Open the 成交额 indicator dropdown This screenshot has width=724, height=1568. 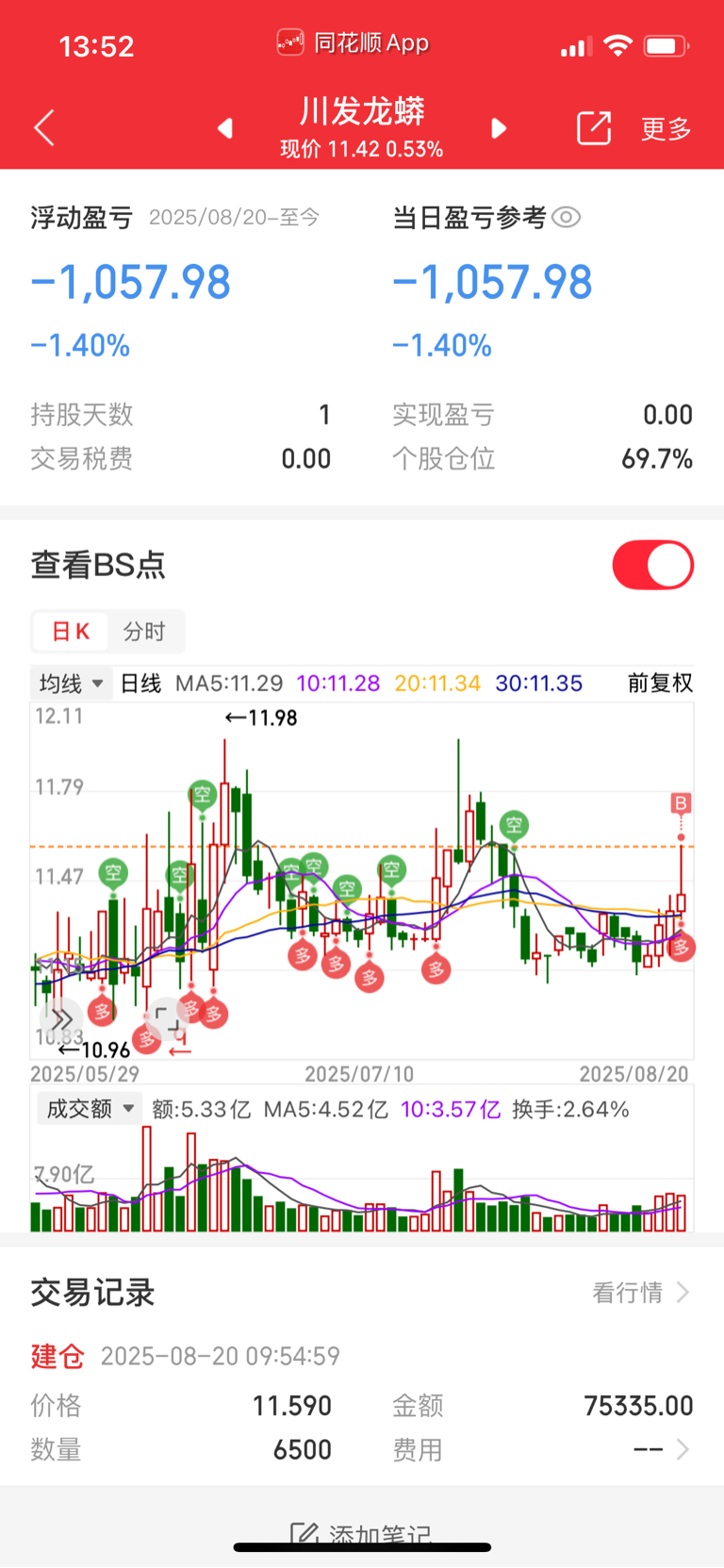(x=89, y=1109)
